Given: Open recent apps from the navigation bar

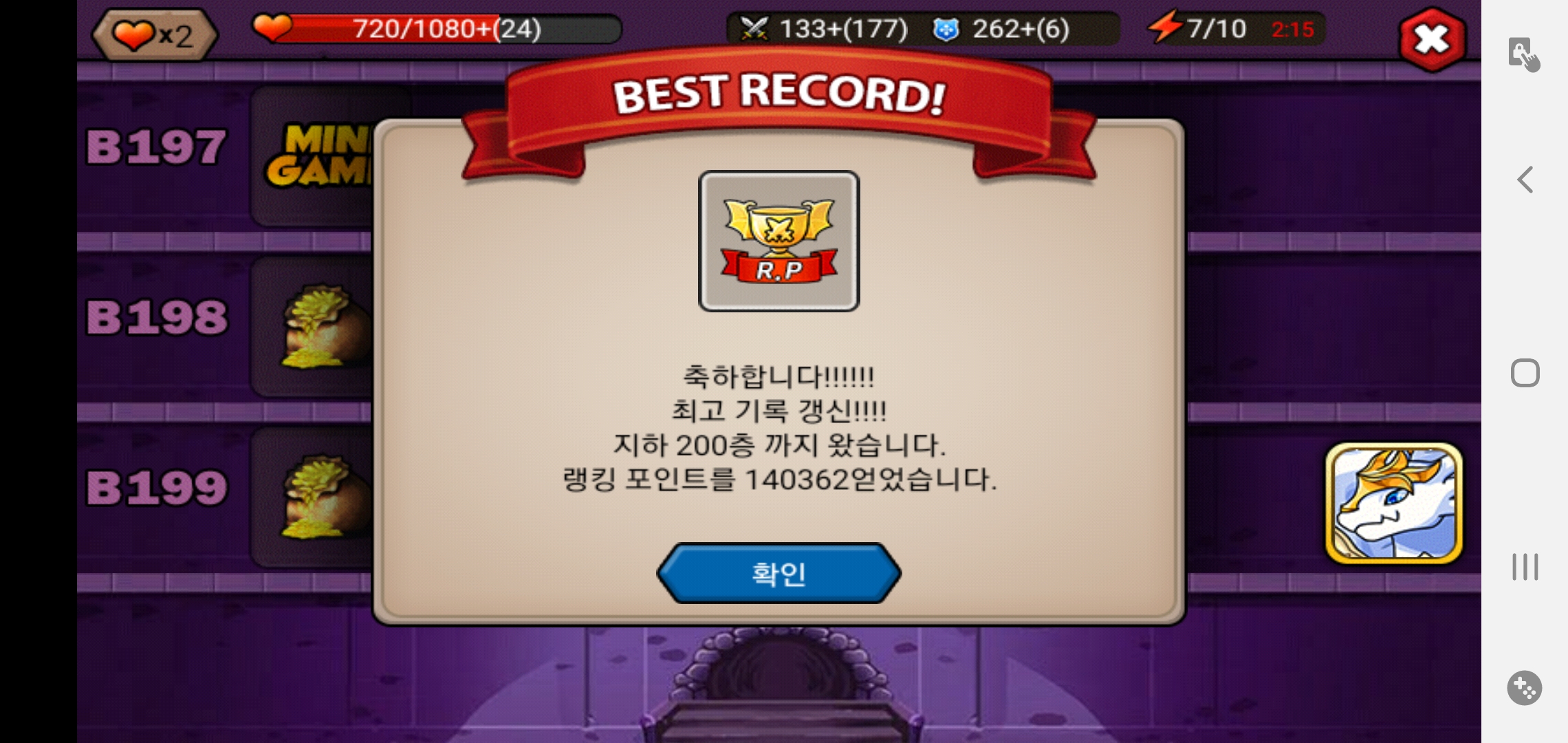Looking at the screenshot, I should (1525, 567).
